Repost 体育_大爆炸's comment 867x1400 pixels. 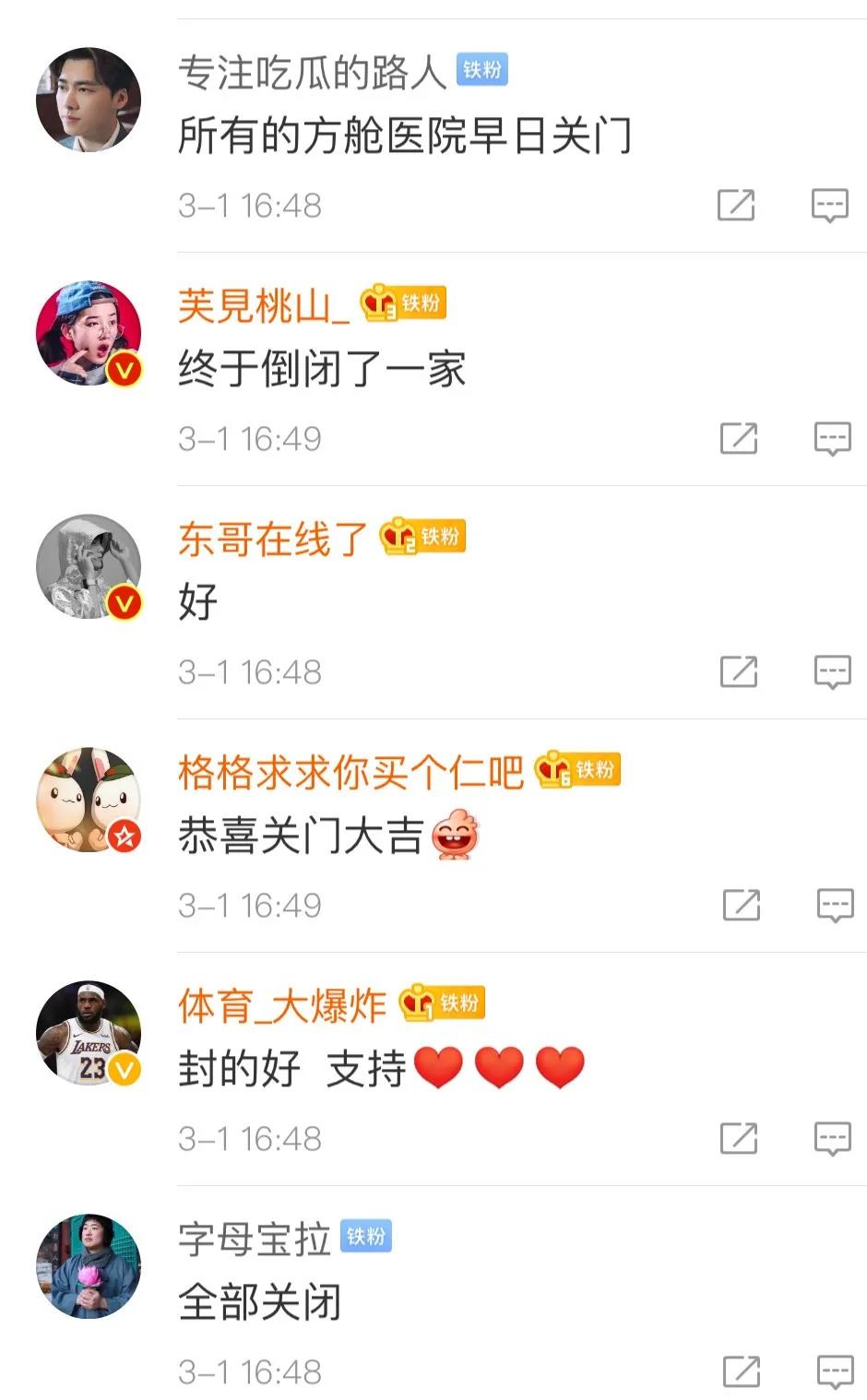[739, 1138]
